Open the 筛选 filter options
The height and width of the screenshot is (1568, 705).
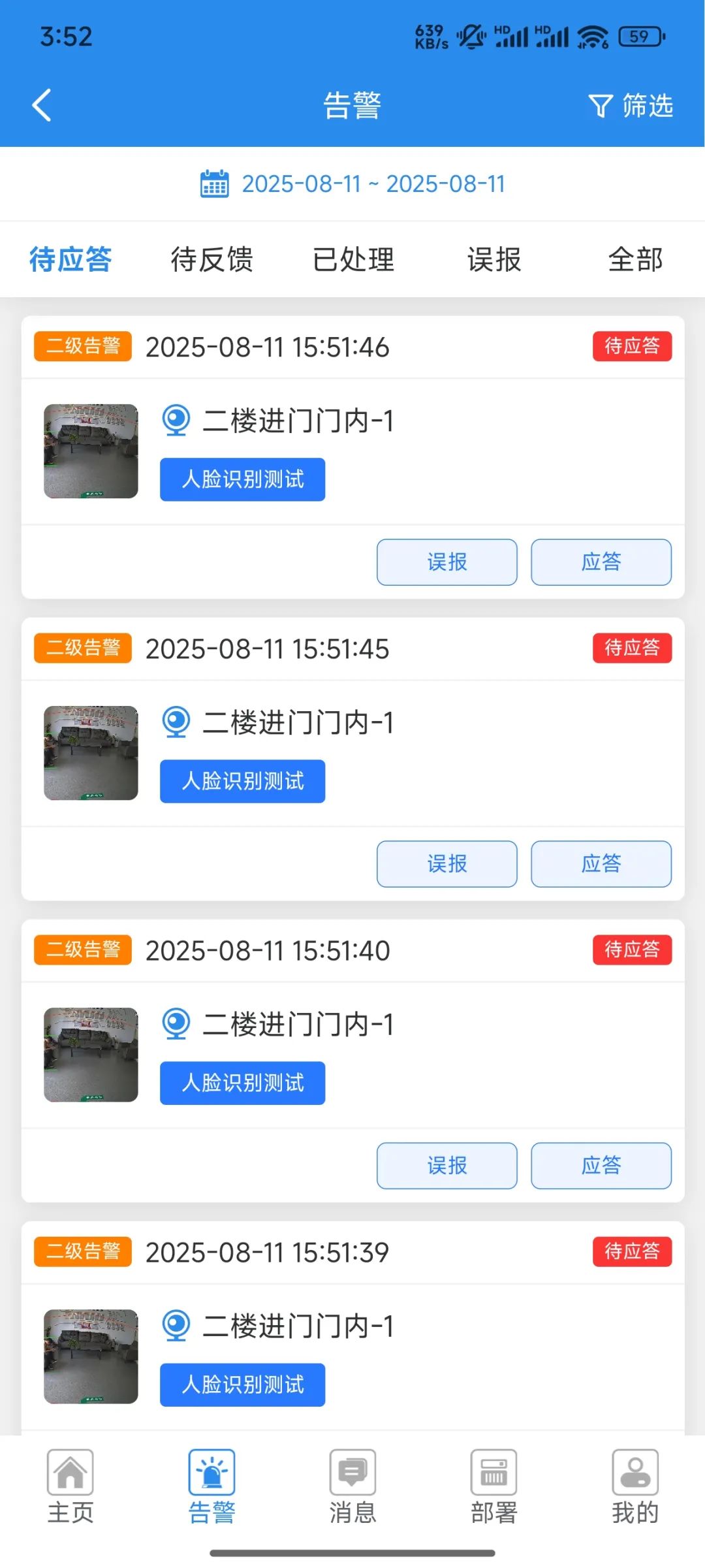point(631,106)
